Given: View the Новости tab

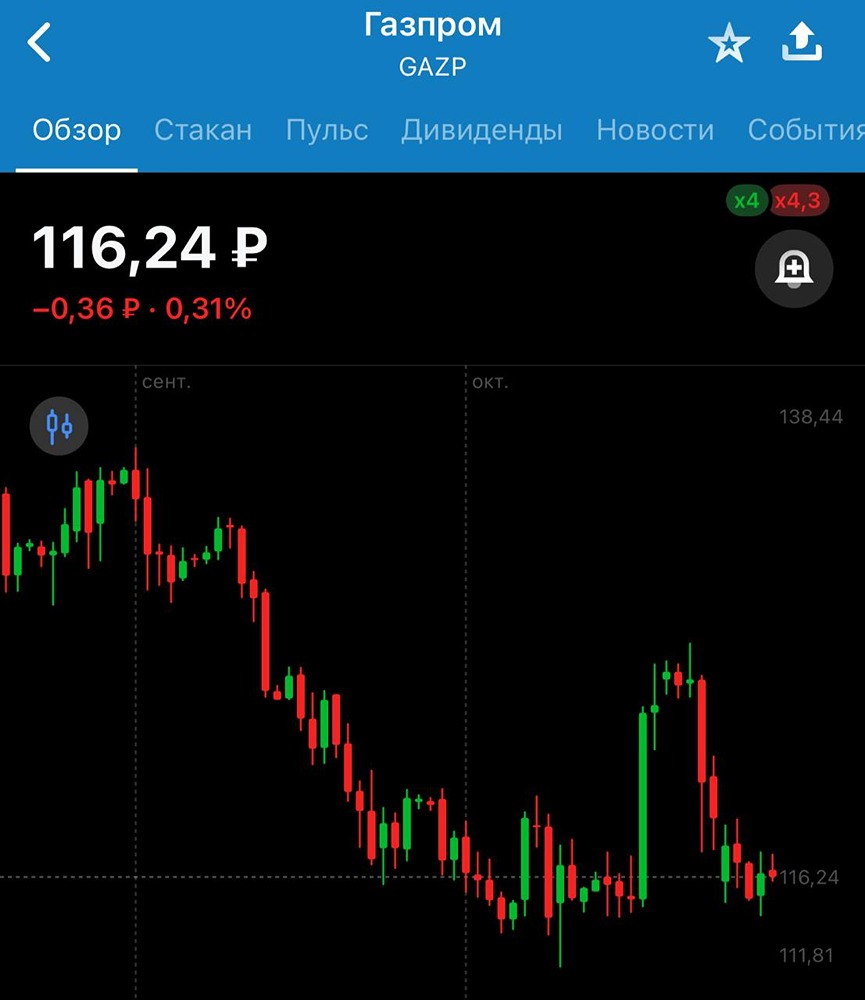Looking at the screenshot, I should point(655,130).
